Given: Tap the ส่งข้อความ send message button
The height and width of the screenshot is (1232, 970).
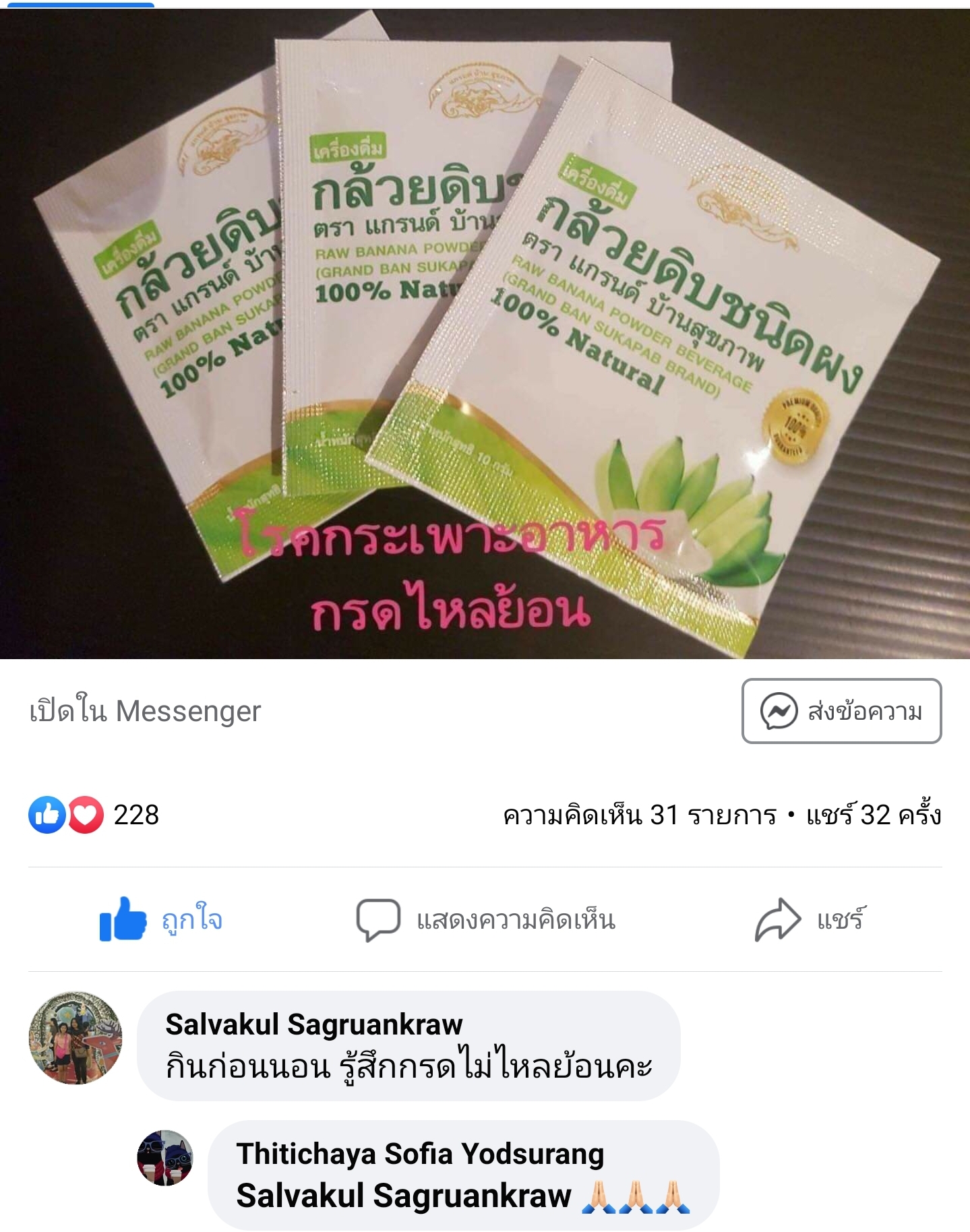Looking at the screenshot, I should [841, 711].
